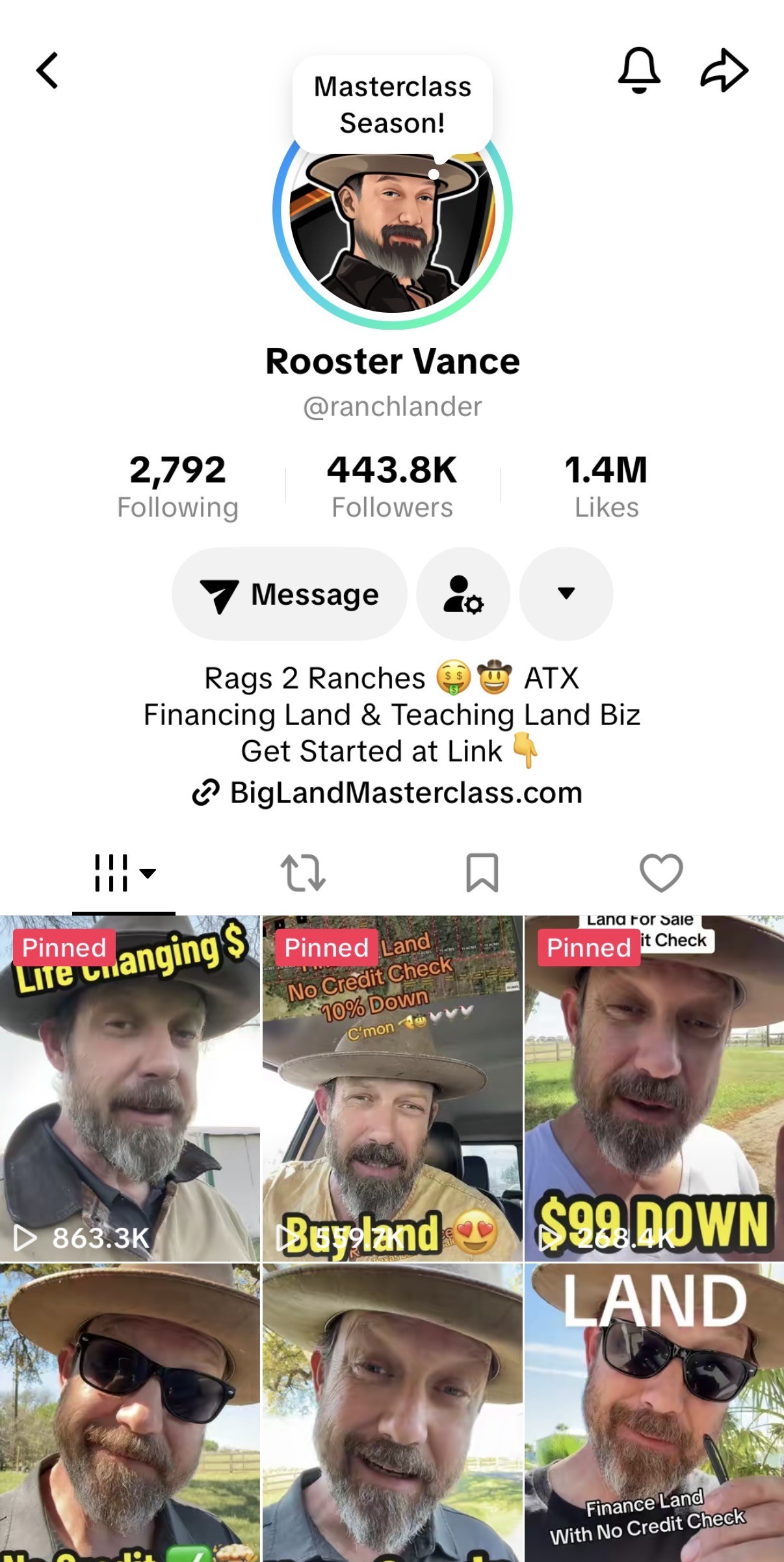
Task: Play pinned $99 DOWN video
Action: [654, 1088]
